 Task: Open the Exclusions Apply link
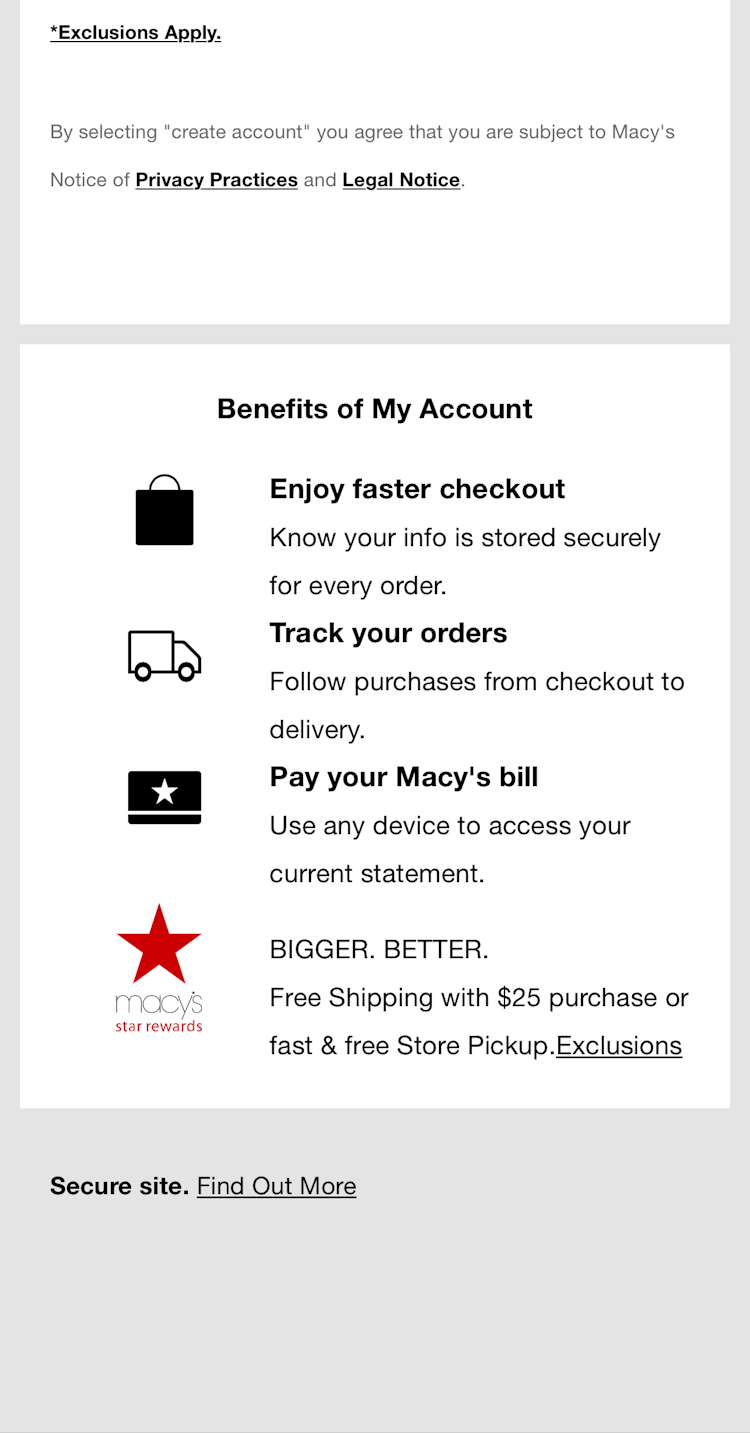[x=136, y=33]
